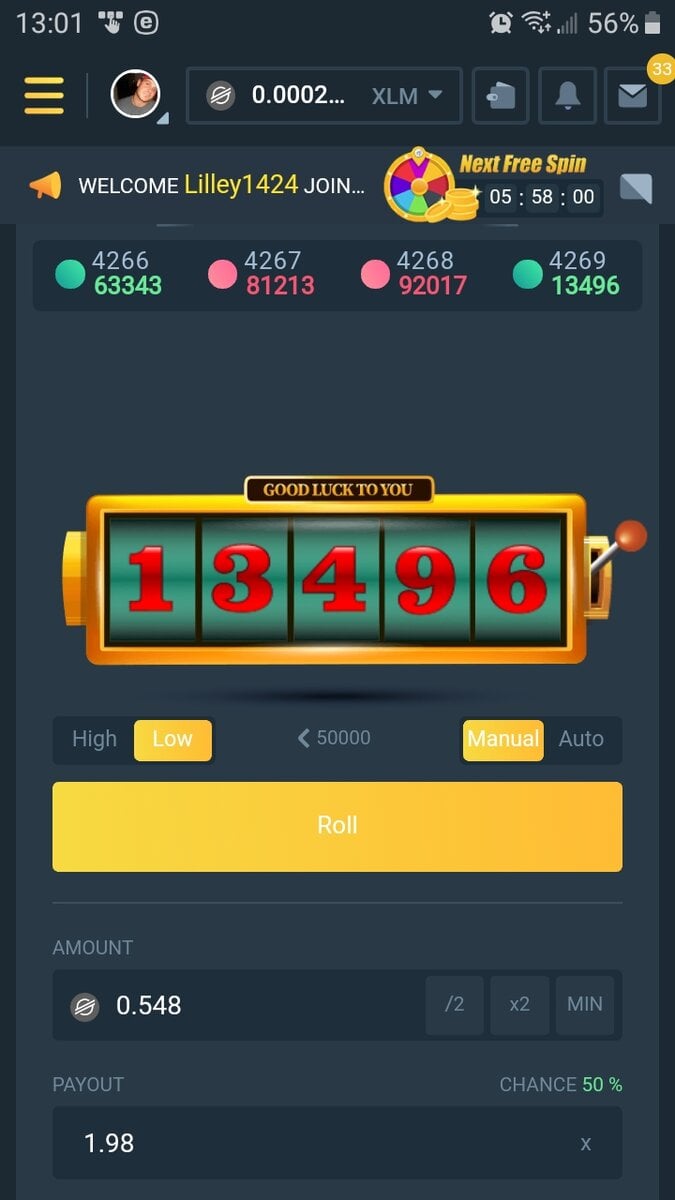The height and width of the screenshot is (1200, 675).
Task: View roll result 4266
Action: (109, 273)
